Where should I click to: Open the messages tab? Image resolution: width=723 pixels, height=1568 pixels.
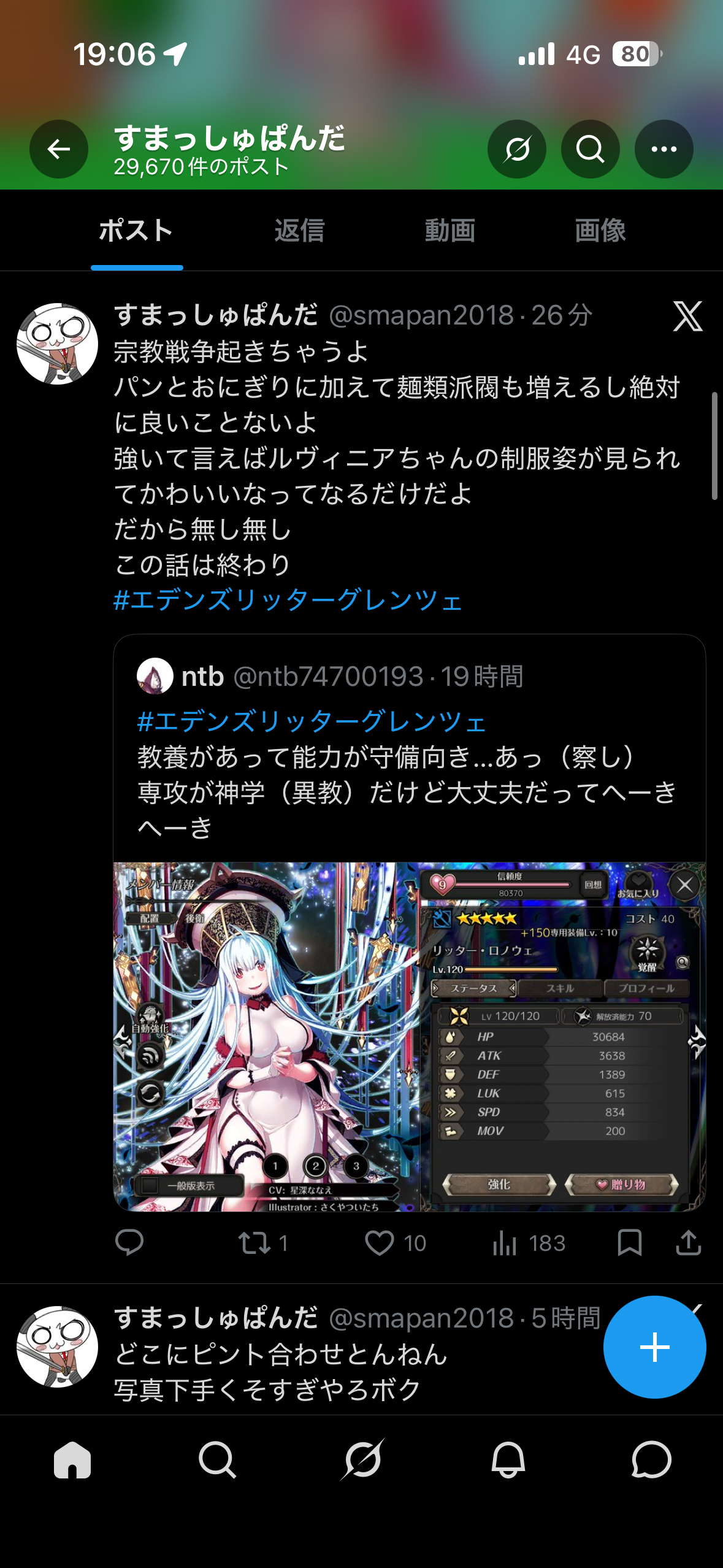[x=651, y=1460]
